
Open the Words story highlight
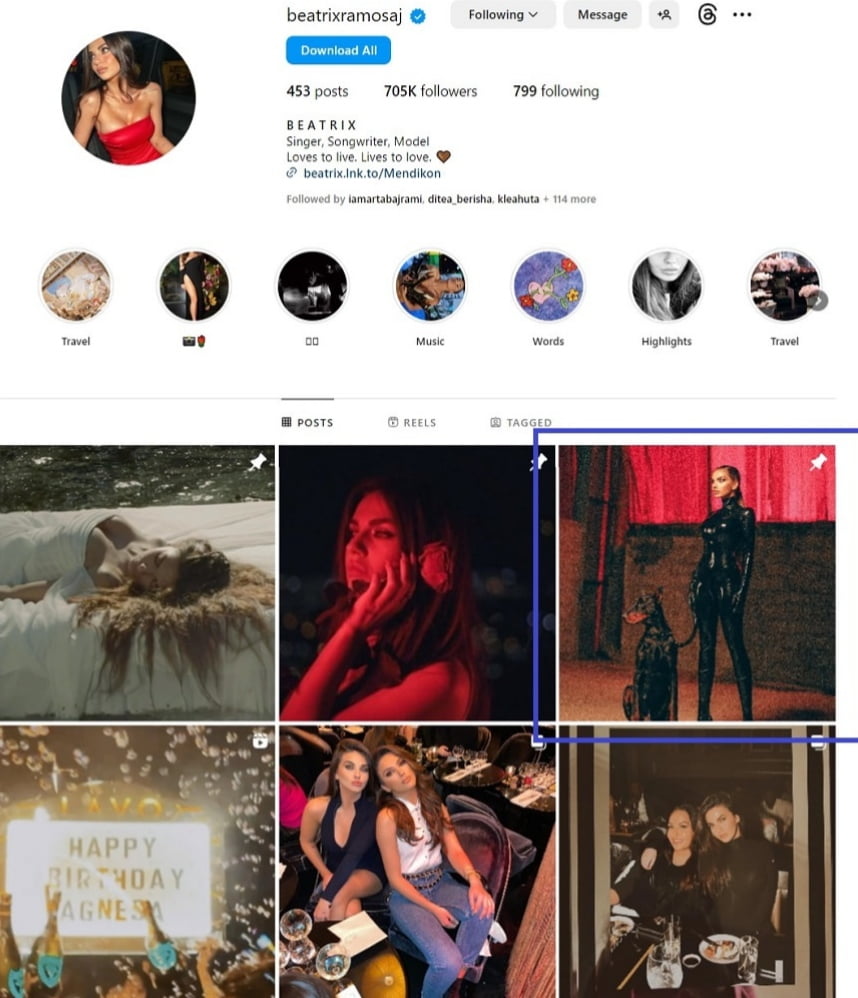(548, 286)
